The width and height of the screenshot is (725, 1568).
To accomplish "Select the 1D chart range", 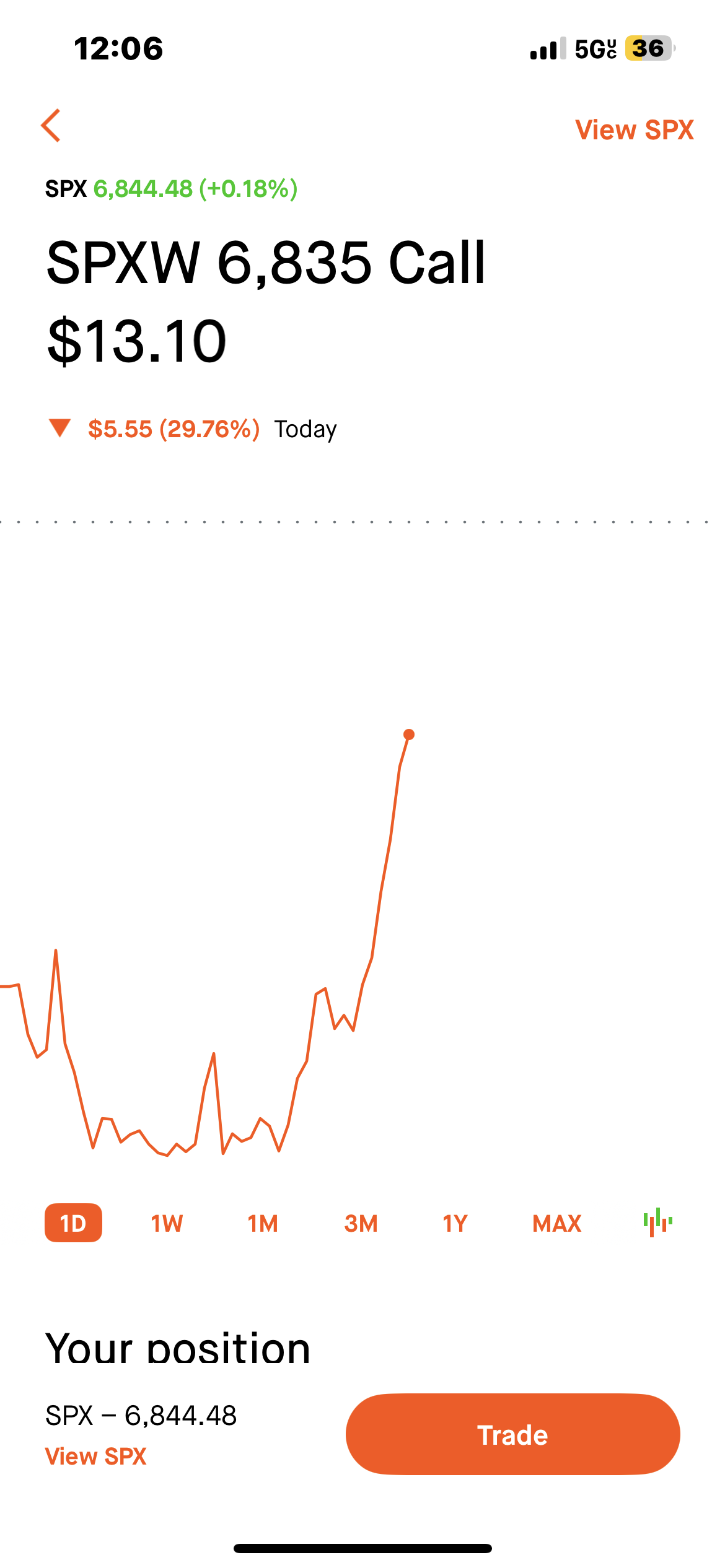I will click(73, 1223).
